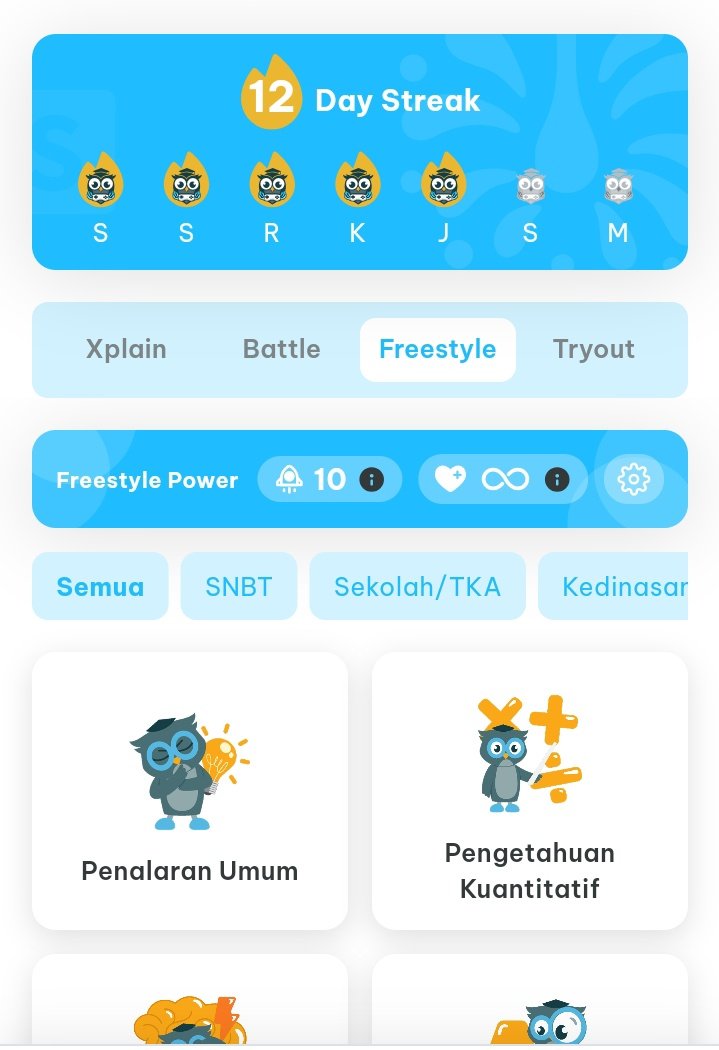719x1050 pixels.
Task: Open the 12 Day Streak banner
Action: [359, 151]
